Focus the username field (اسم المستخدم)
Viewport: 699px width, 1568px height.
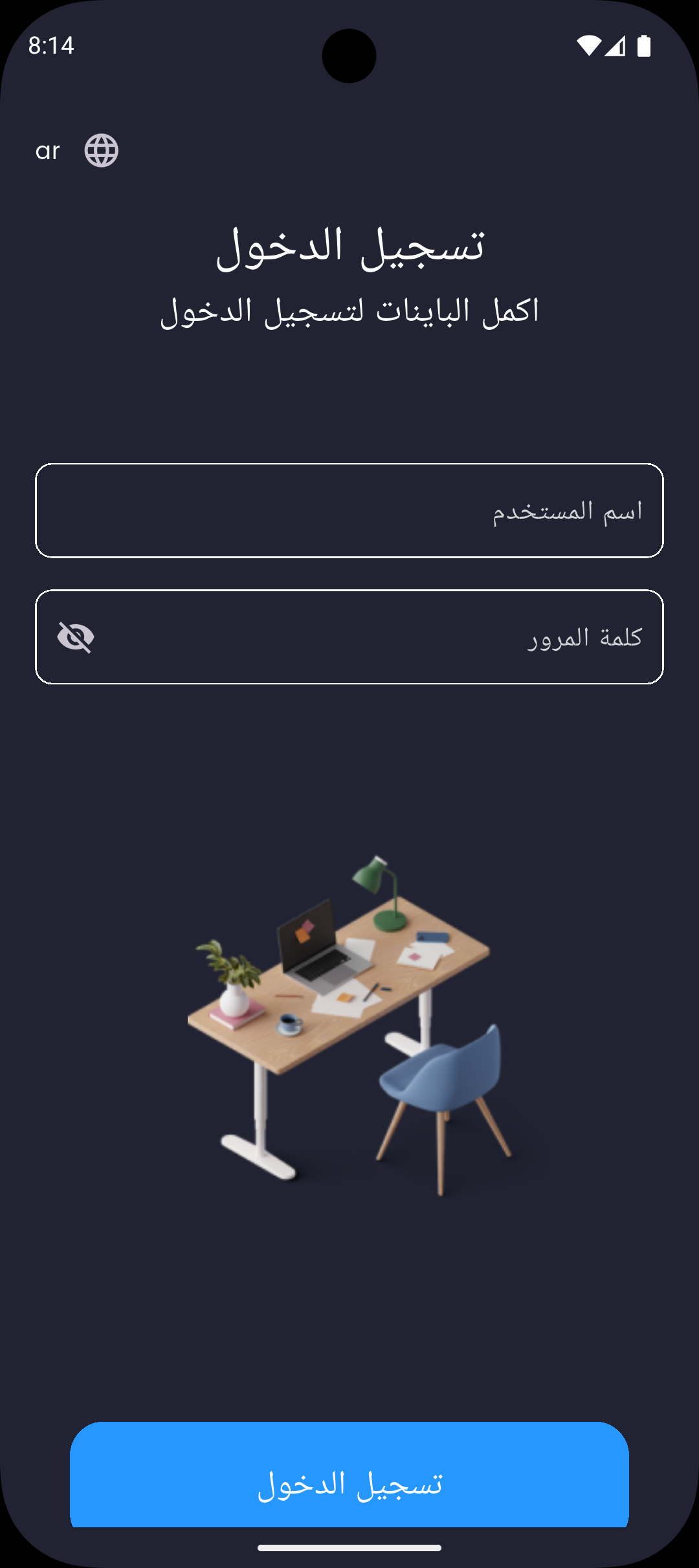pyautogui.click(x=349, y=510)
